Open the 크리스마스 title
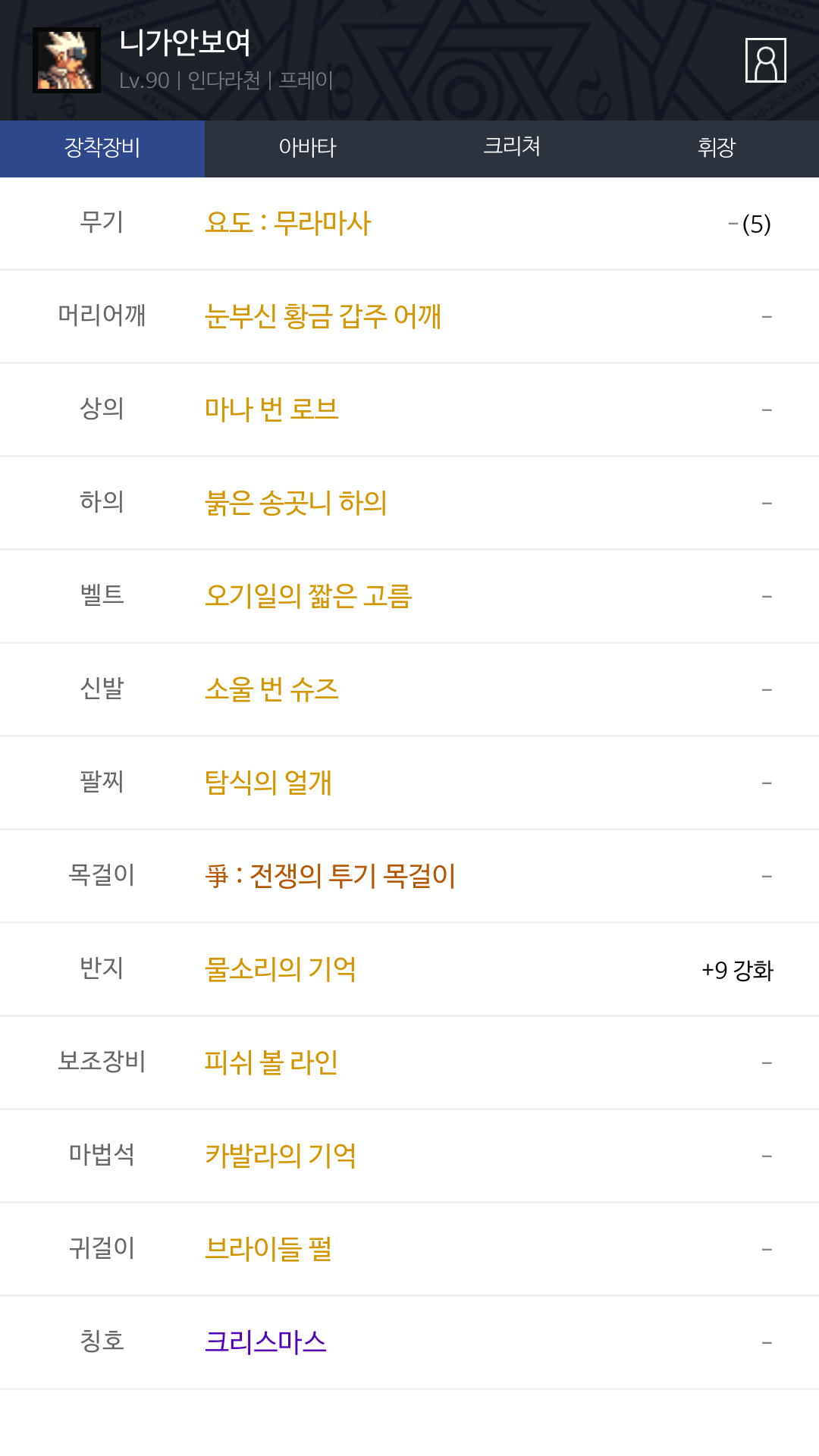The width and height of the screenshot is (819, 1456). pos(265,1342)
